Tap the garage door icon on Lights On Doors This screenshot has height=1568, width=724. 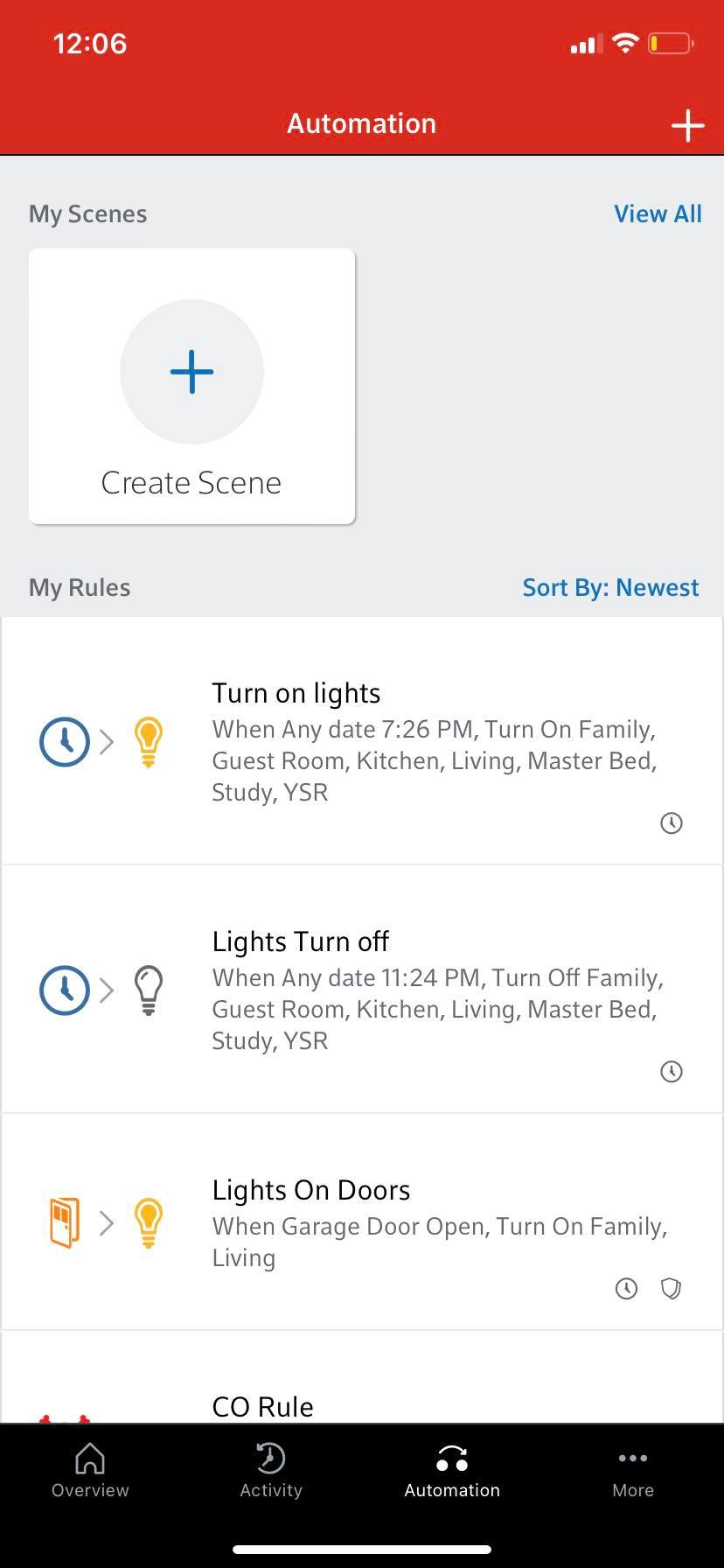[64, 1221]
